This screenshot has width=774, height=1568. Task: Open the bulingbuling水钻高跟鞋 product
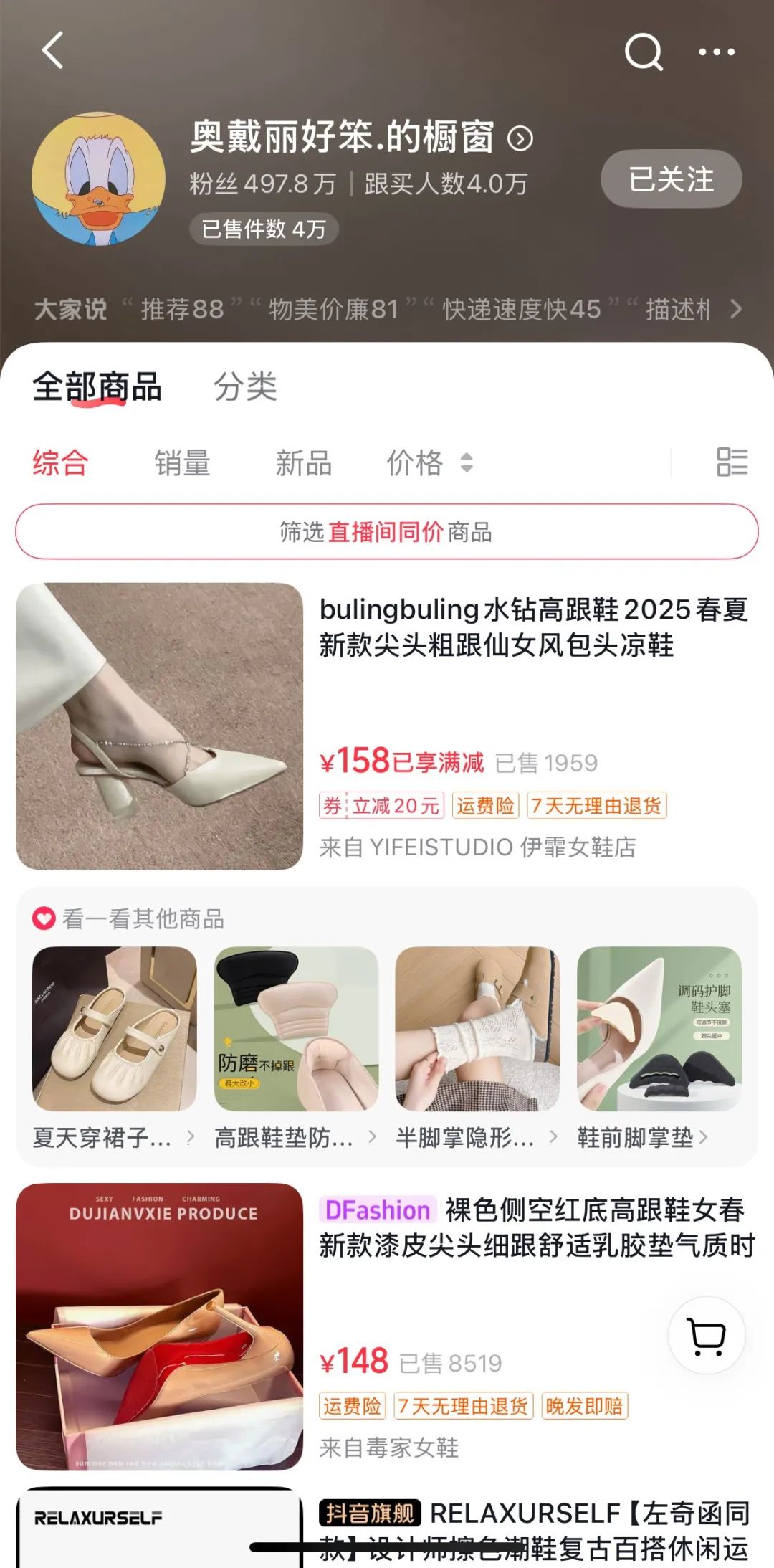pos(533,627)
